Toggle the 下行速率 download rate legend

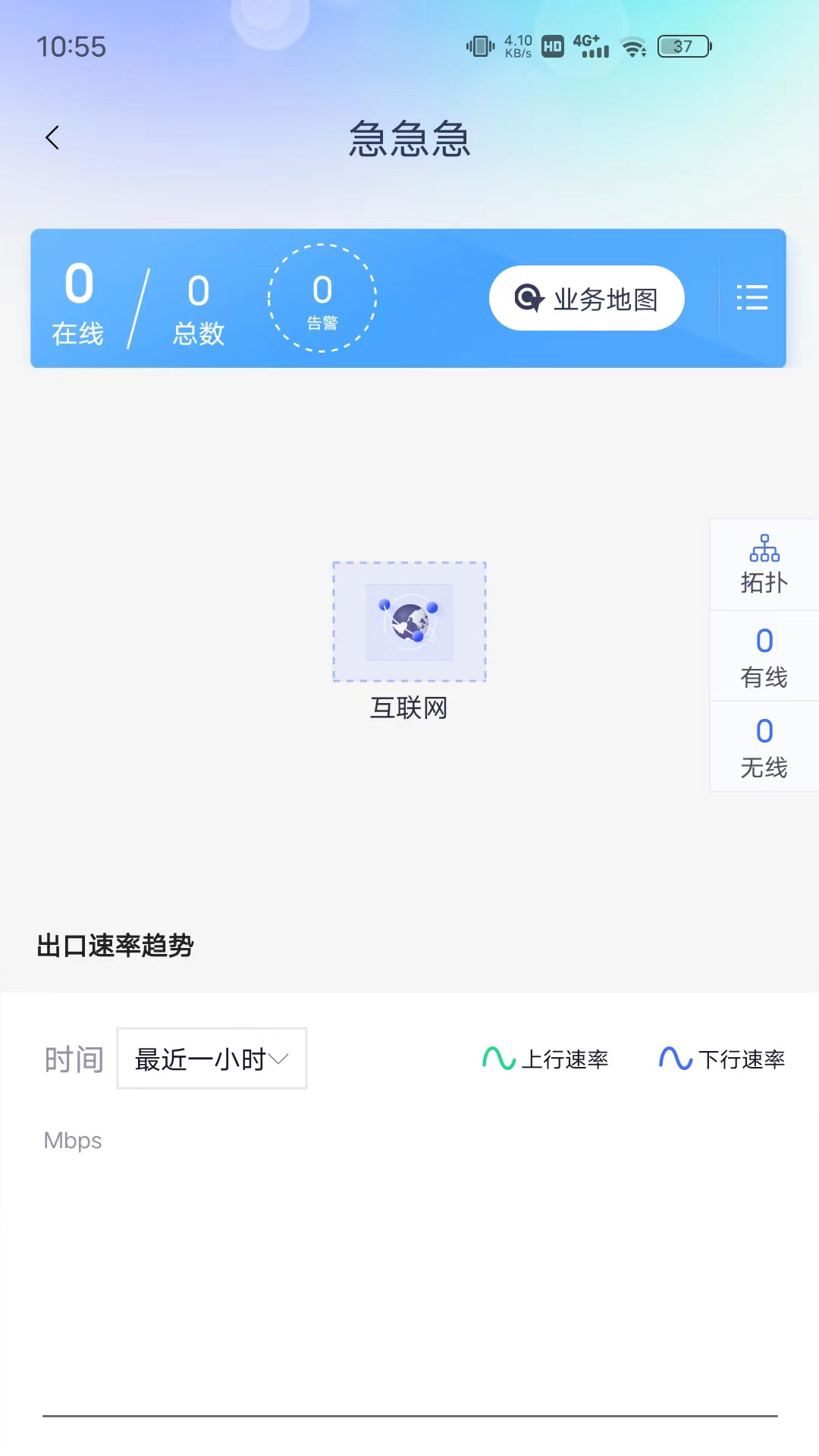[x=722, y=1059]
